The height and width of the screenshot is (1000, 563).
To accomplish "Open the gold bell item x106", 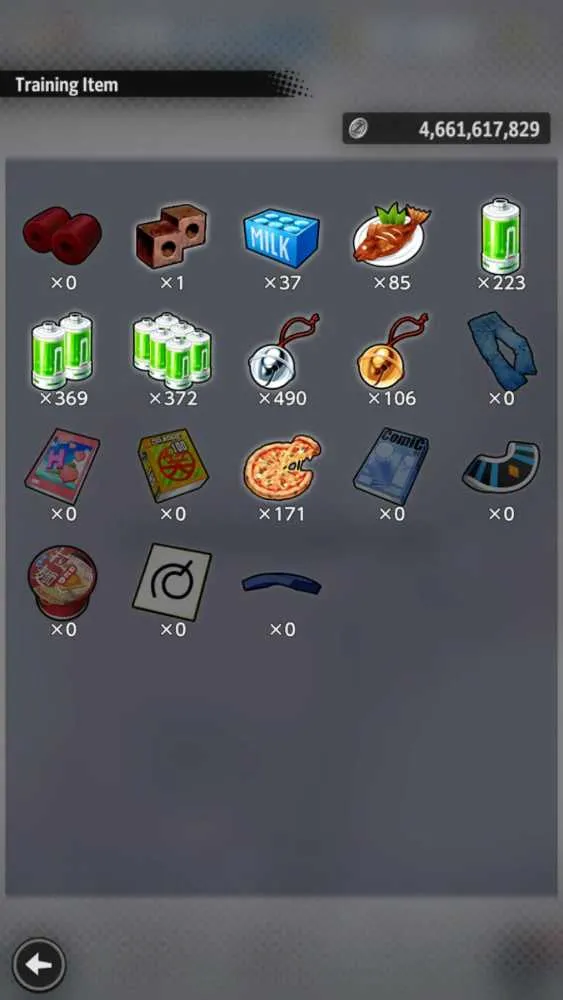I will tap(393, 350).
